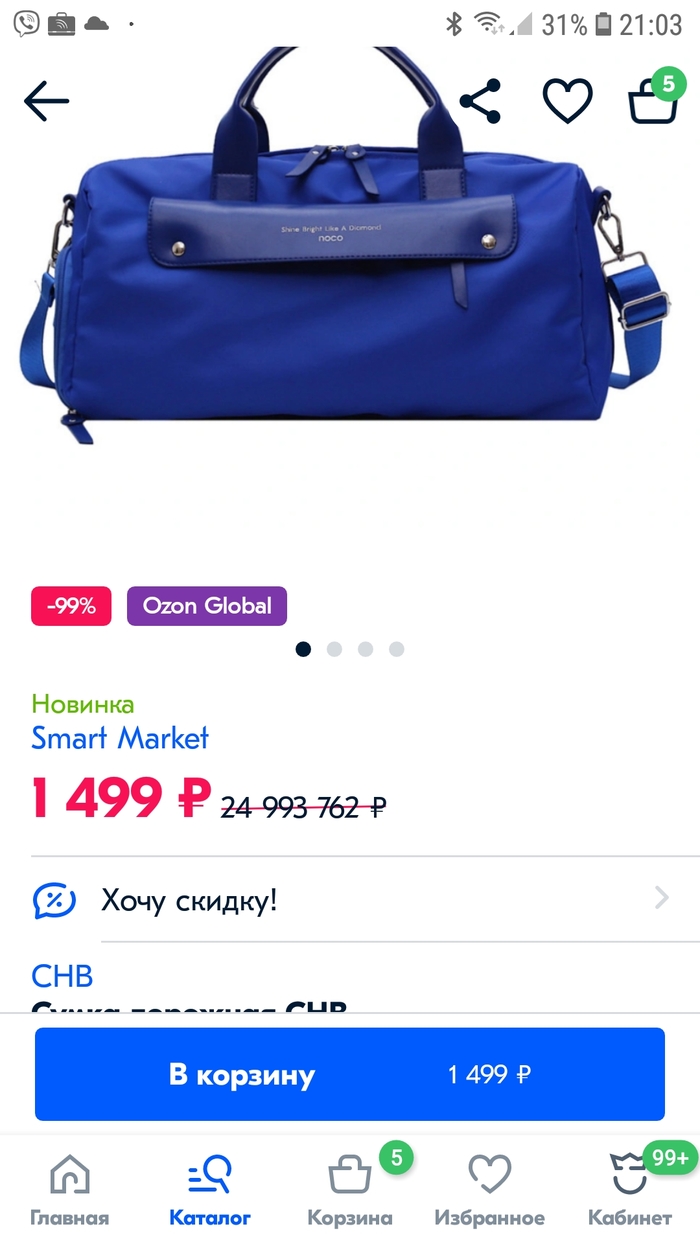700x1244 pixels.
Task: Open the Избранное tab
Action: tap(490, 1190)
